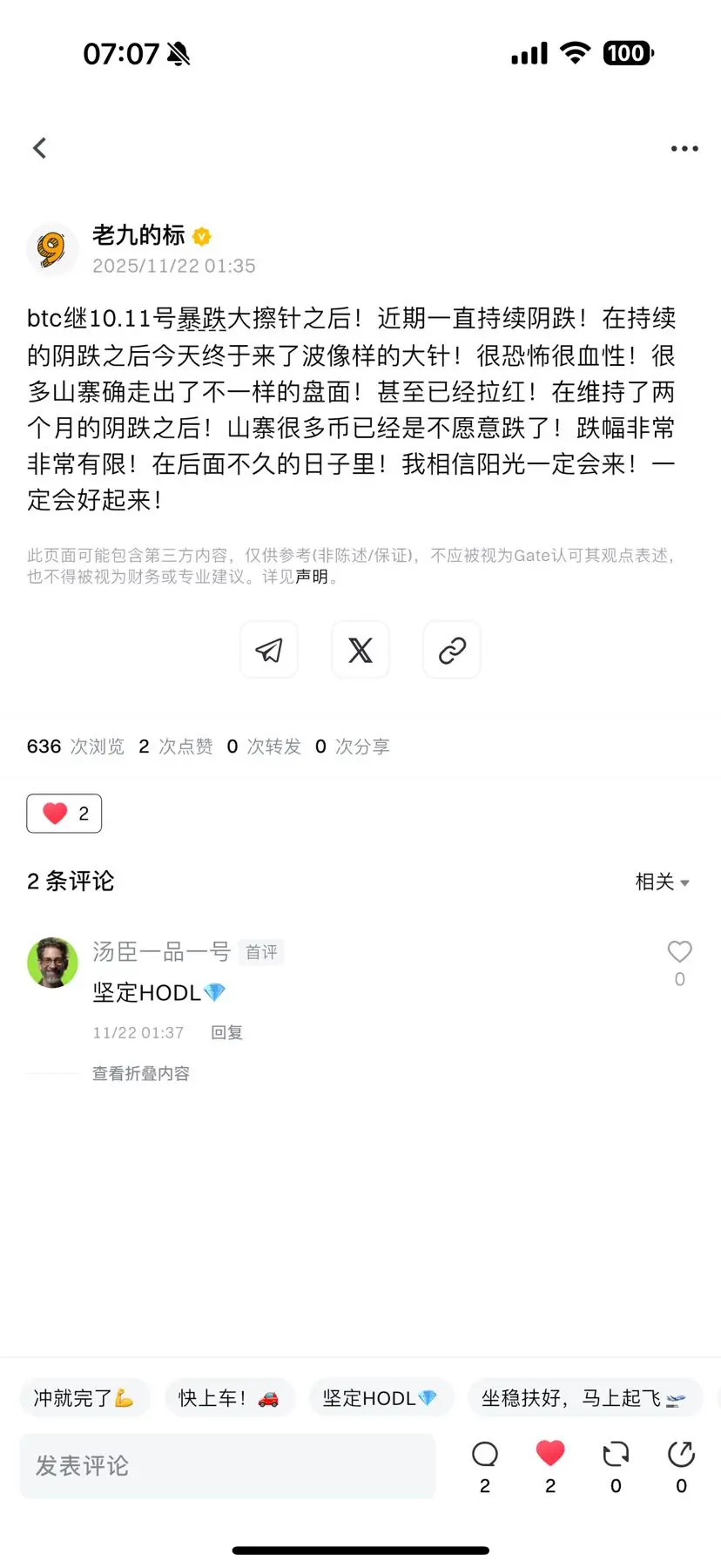Tap the 发表评论 comment input field

[x=227, y=1465]
